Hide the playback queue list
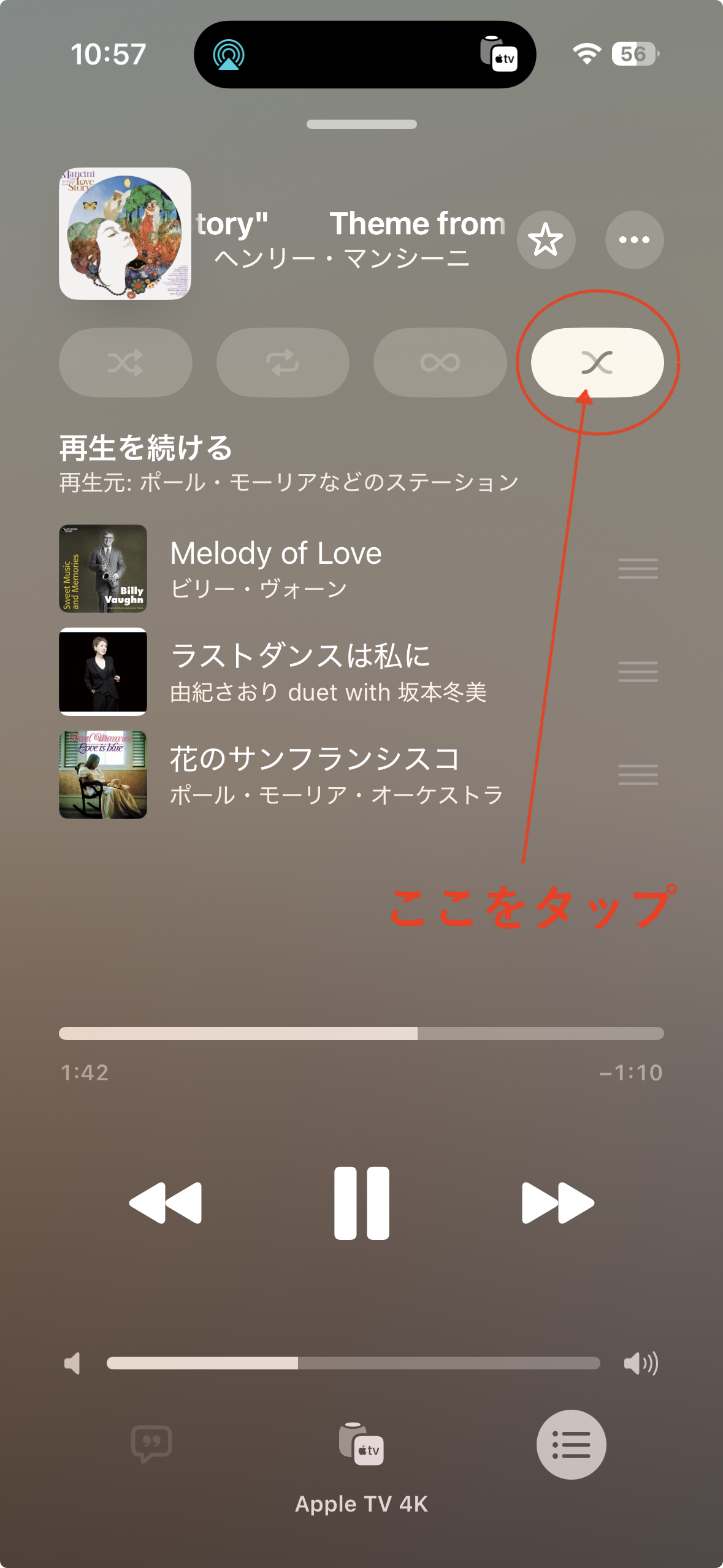 [x=571, y=1444]
